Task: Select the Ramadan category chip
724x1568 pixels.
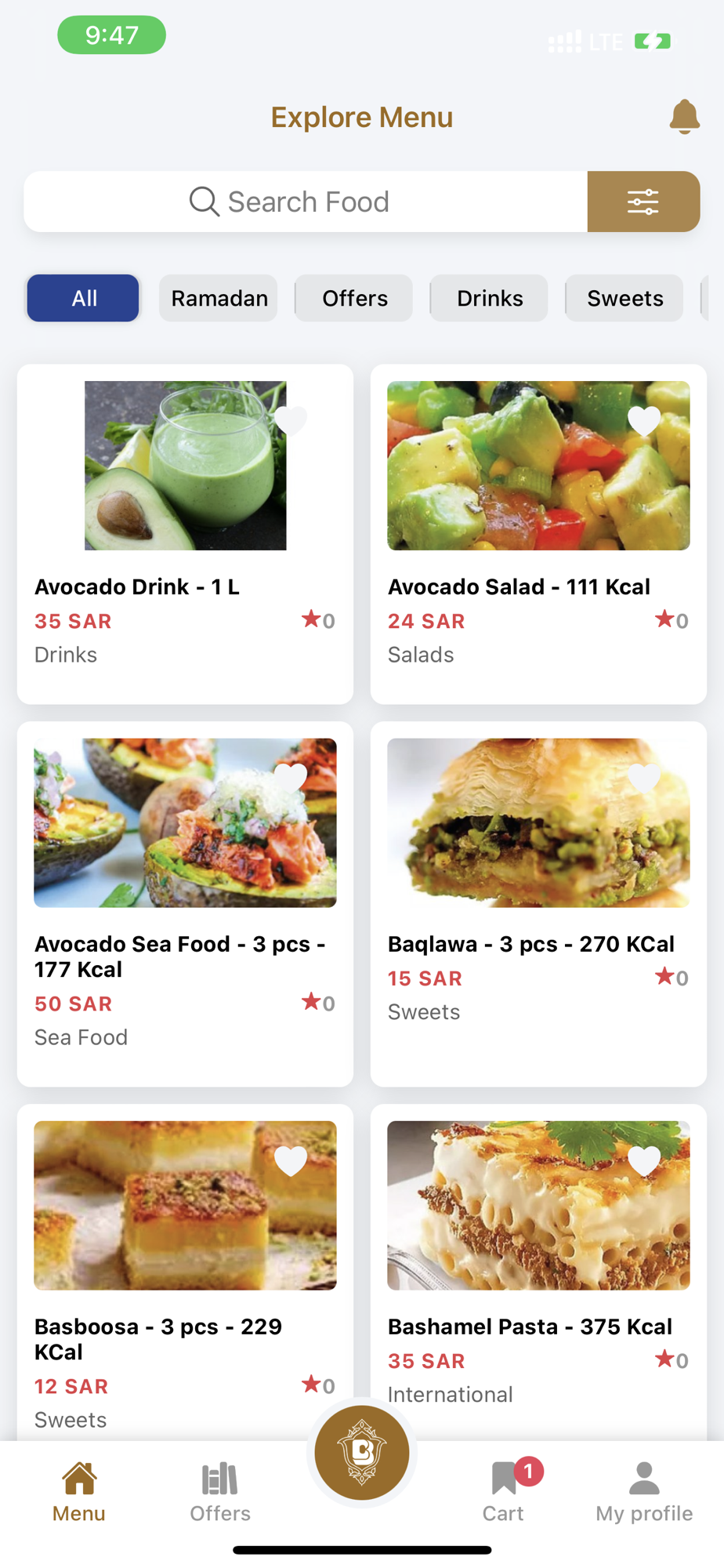Action: (219, 298)
